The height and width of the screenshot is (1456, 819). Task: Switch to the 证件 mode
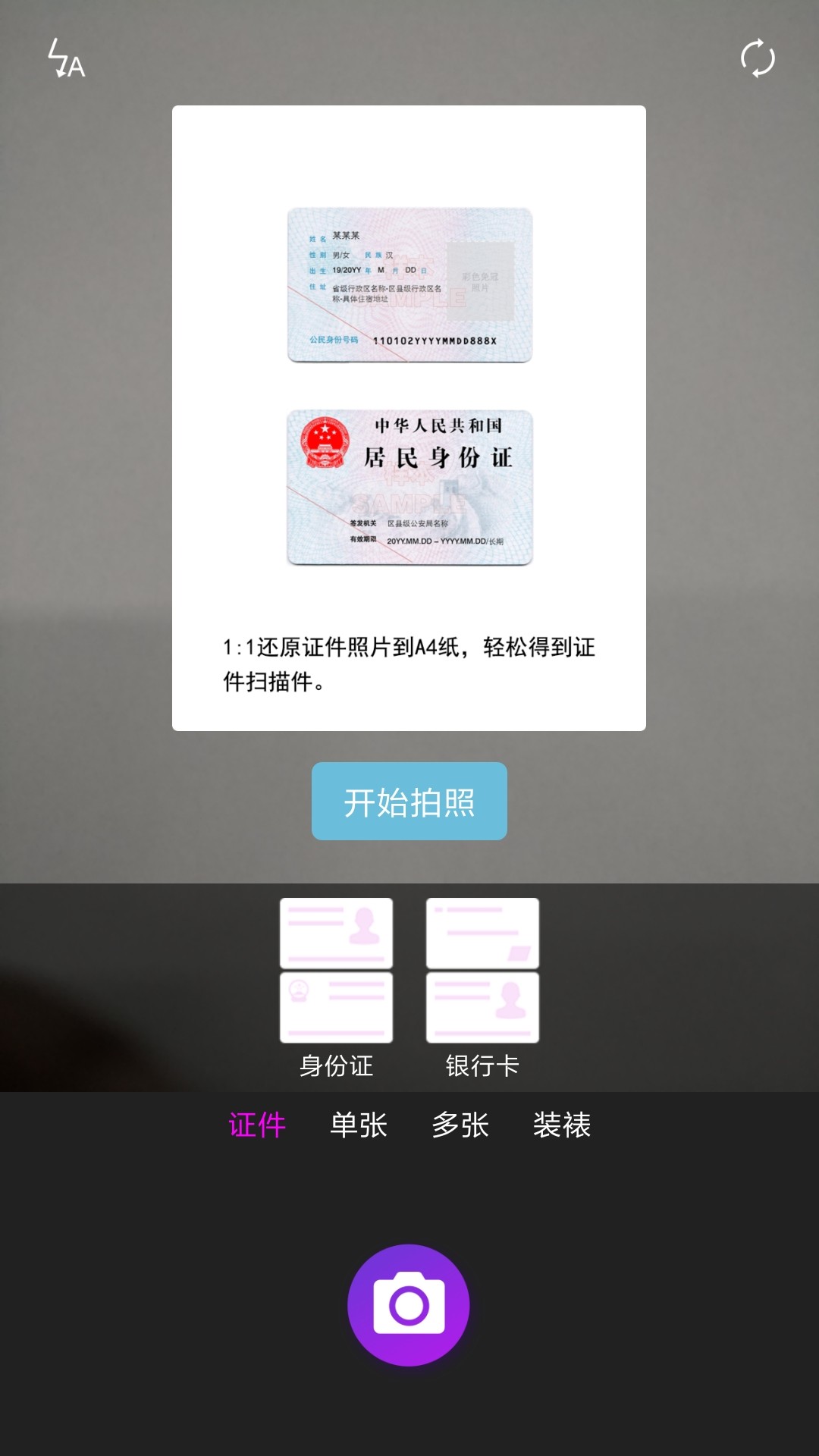tap(257, 1125)
